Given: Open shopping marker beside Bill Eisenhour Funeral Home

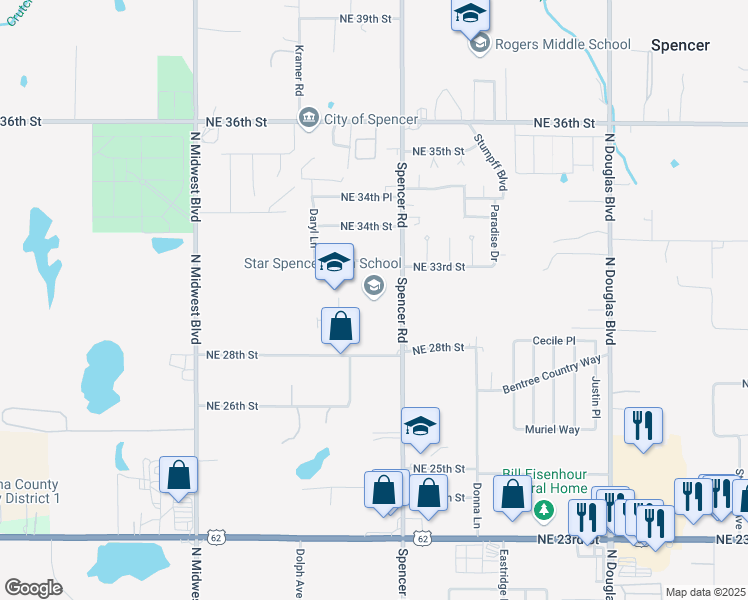Looking at the screenshot, I should [513, 495].
